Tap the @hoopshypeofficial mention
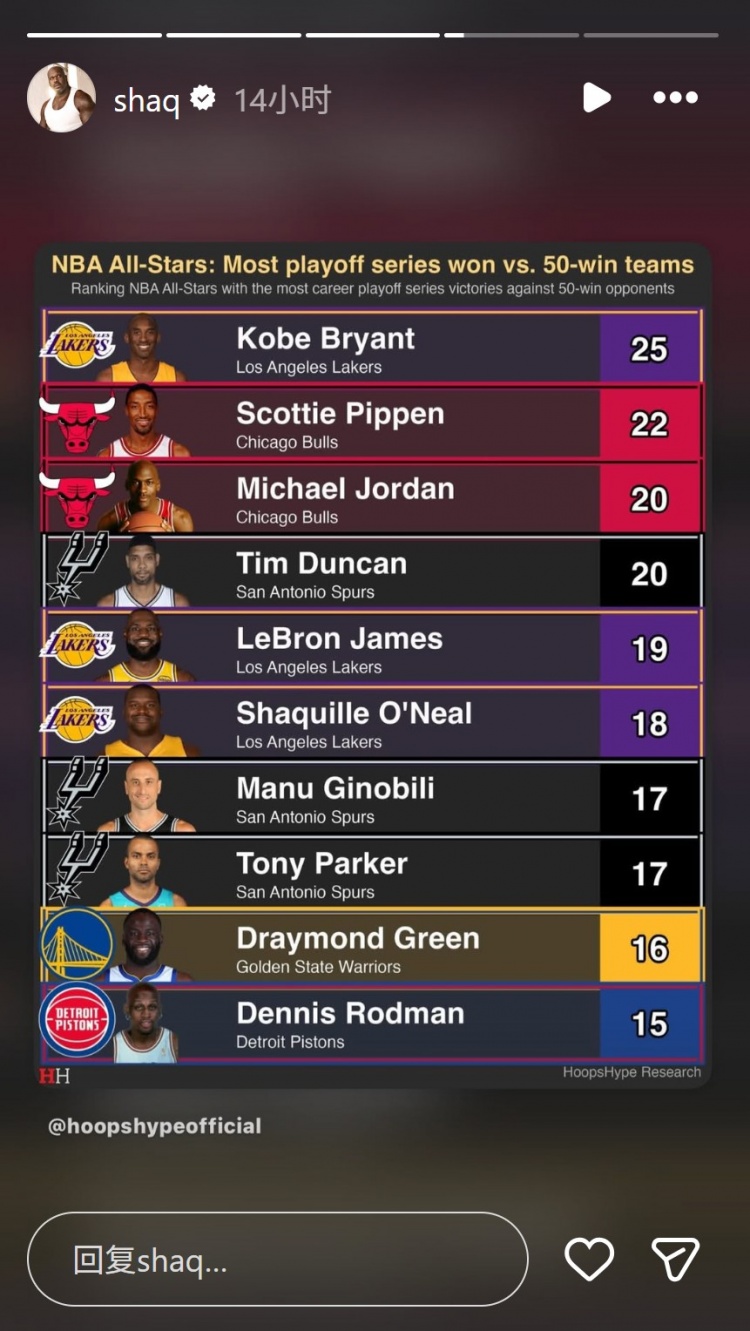The width and height of the screenshot is (750, 1331). (155, 1126)
